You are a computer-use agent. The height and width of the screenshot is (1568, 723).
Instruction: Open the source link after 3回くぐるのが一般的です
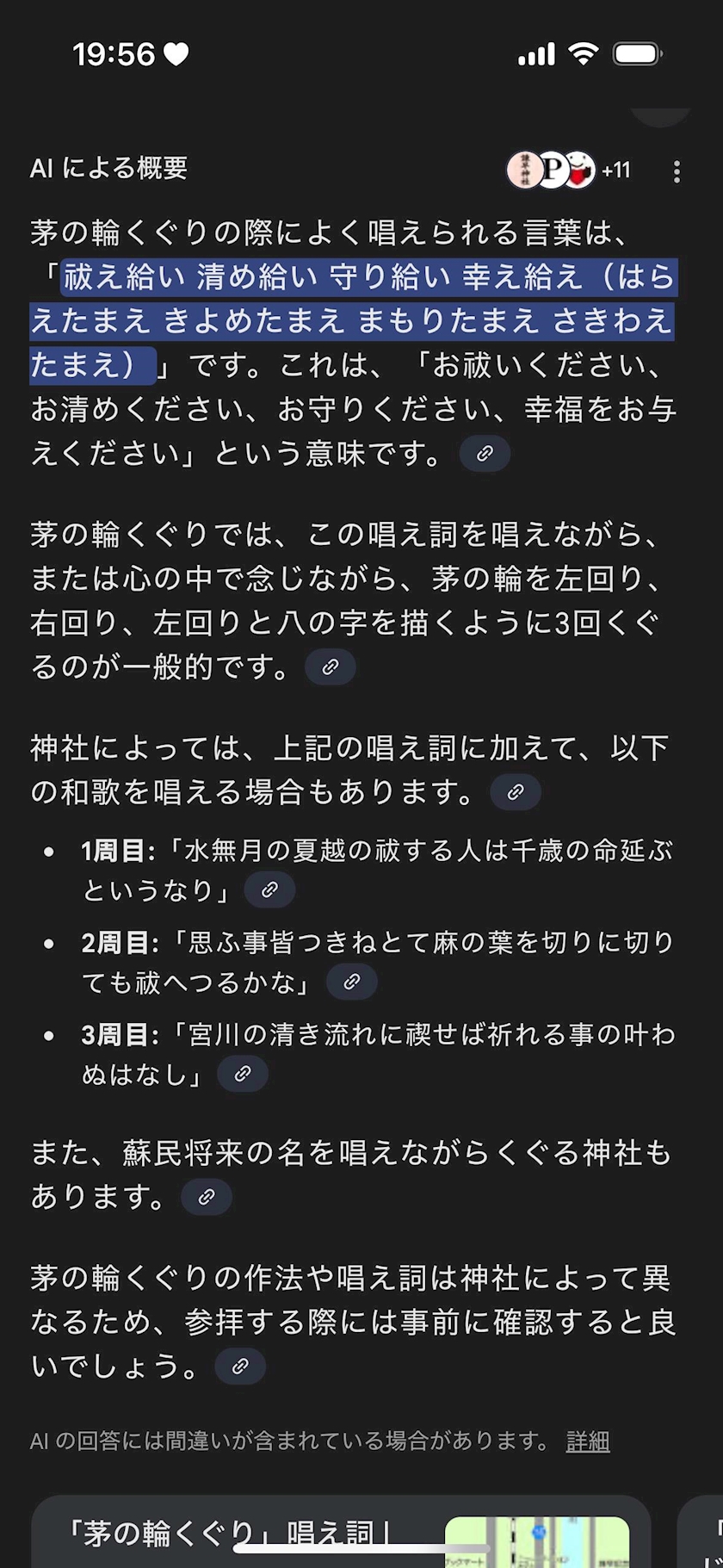click(x=331, y=667)
